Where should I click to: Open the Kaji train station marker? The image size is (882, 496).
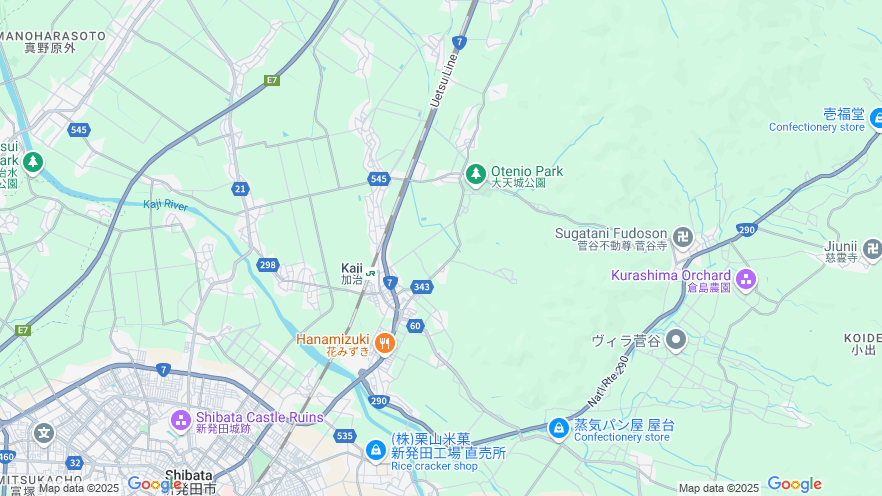point(371,271)
